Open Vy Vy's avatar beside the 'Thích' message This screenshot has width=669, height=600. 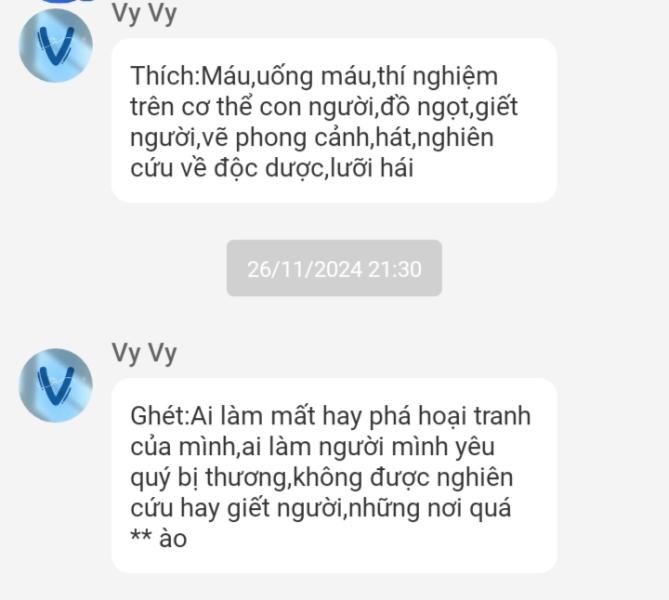click(56, 45)
